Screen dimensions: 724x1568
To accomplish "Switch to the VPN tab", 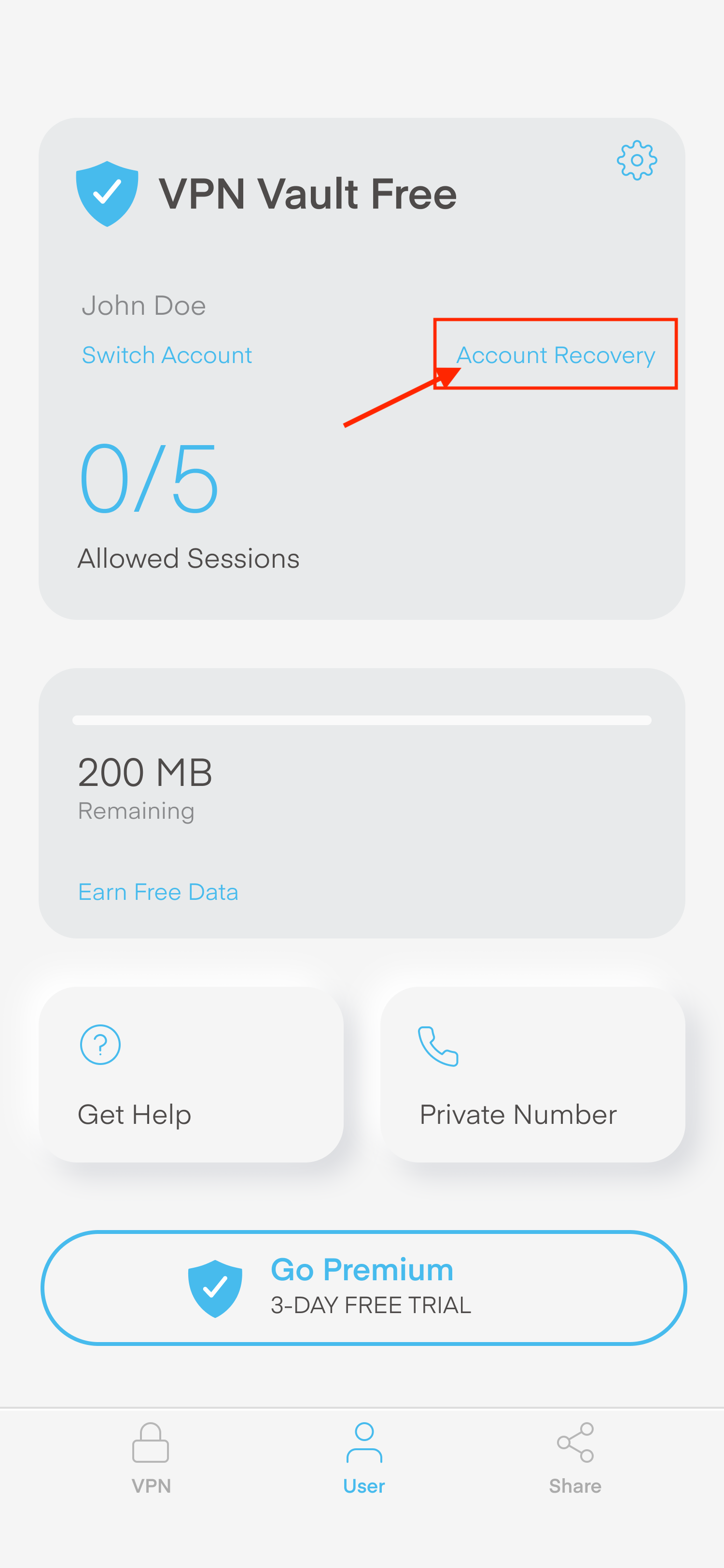I will pos(151,1458).
